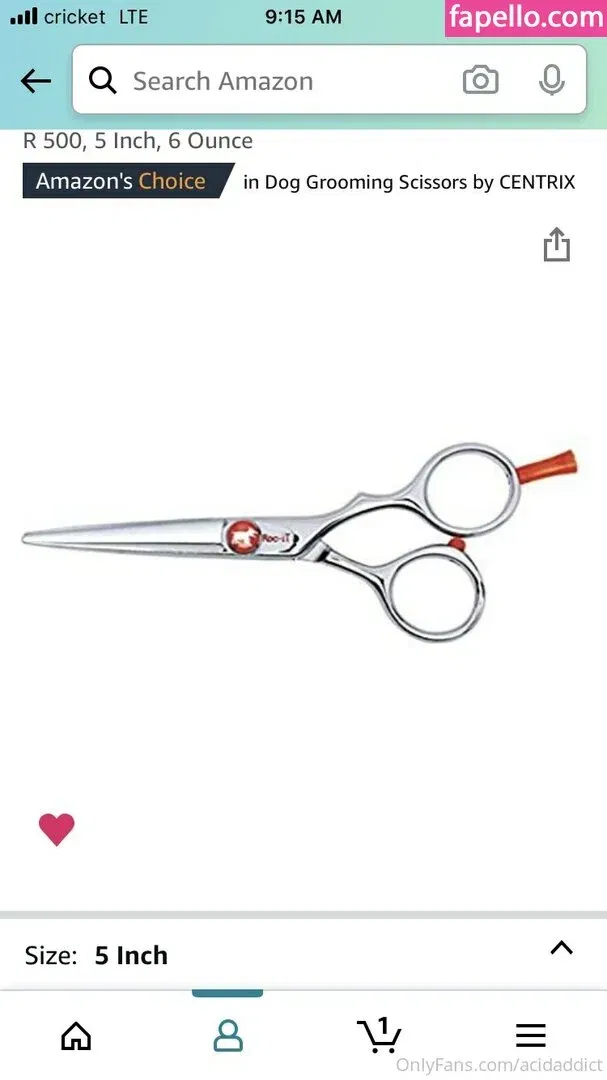Go back using the arrow
607x1080 pixels.
36,81
